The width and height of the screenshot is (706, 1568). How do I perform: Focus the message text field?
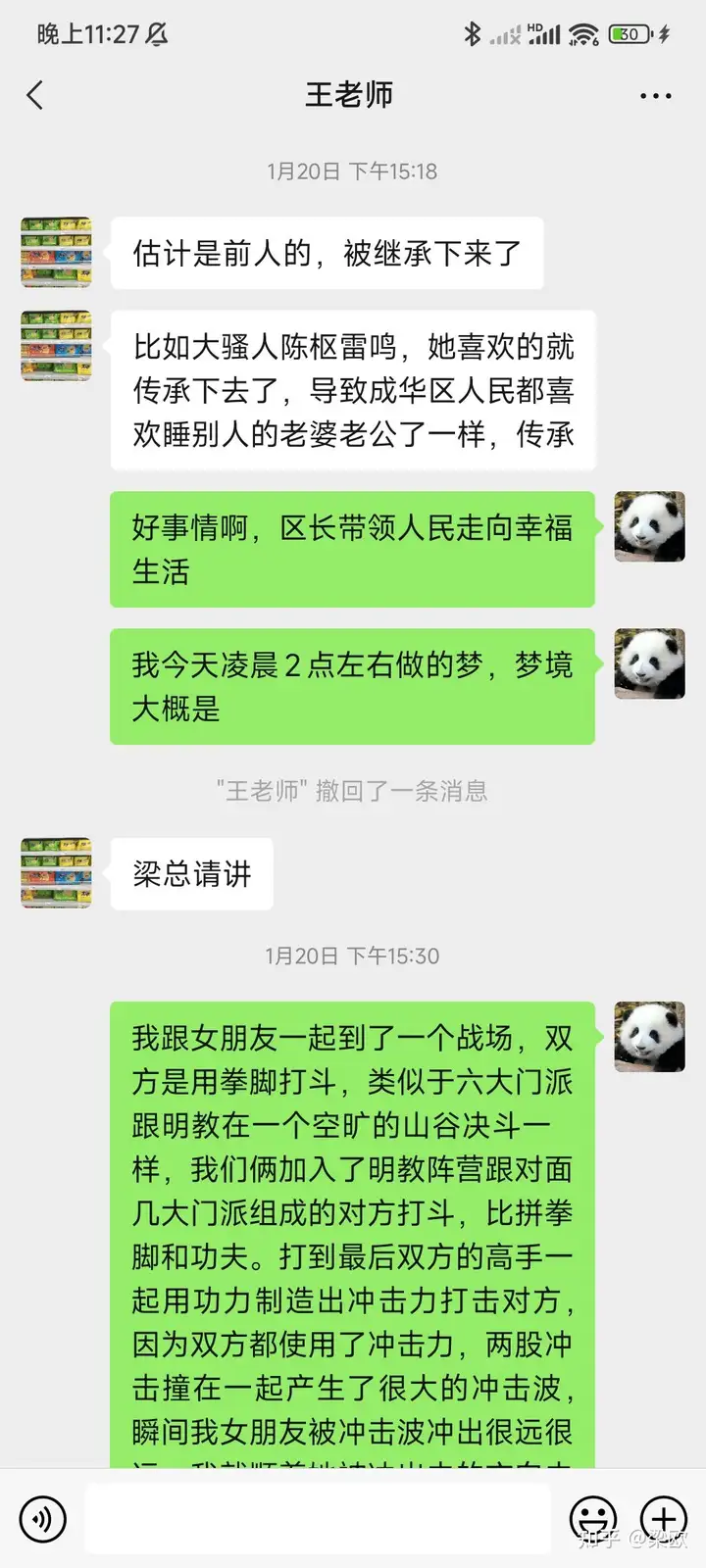(318, 1519)
